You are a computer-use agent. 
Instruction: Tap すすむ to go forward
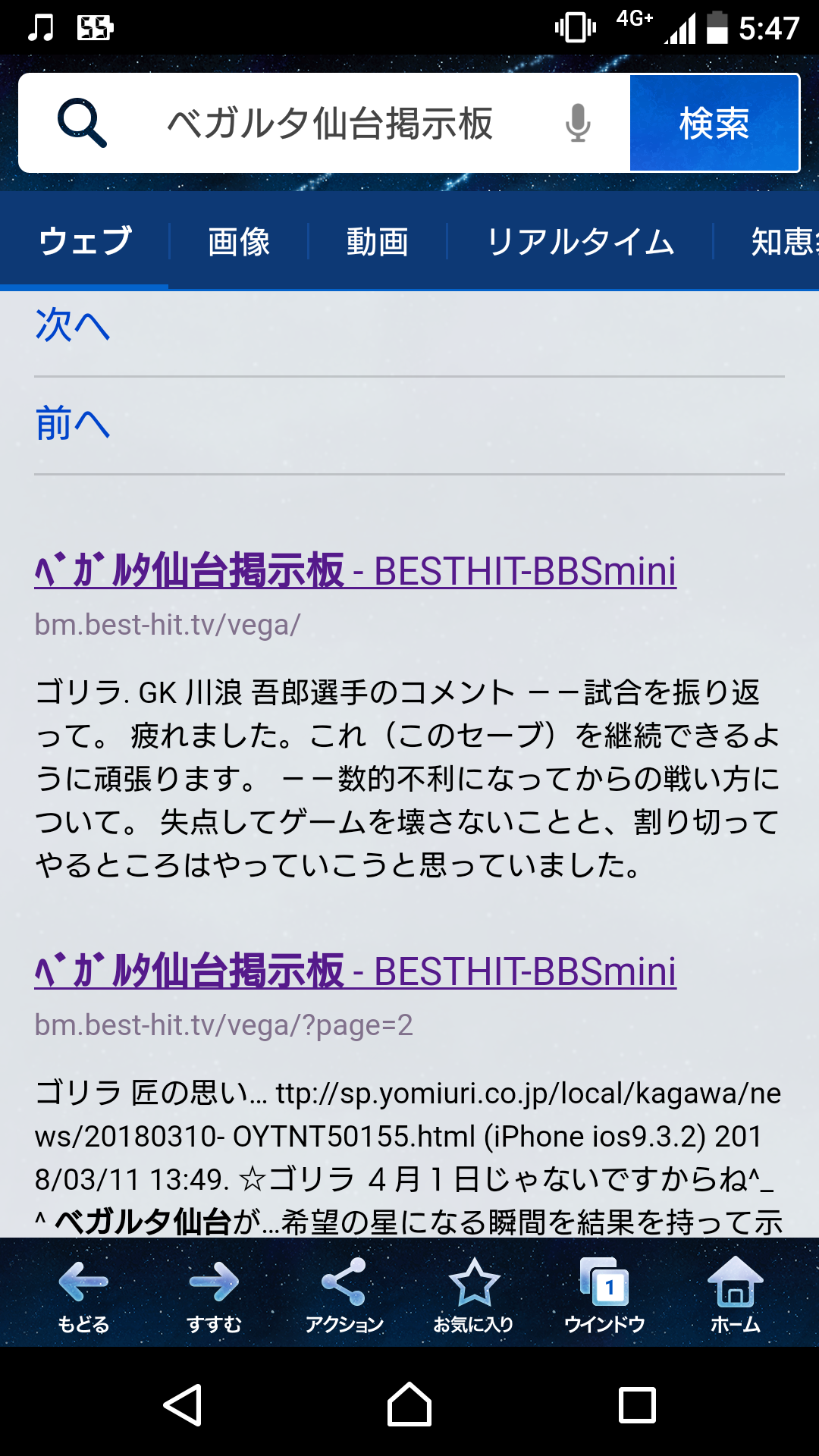[x=214, y=1295]
